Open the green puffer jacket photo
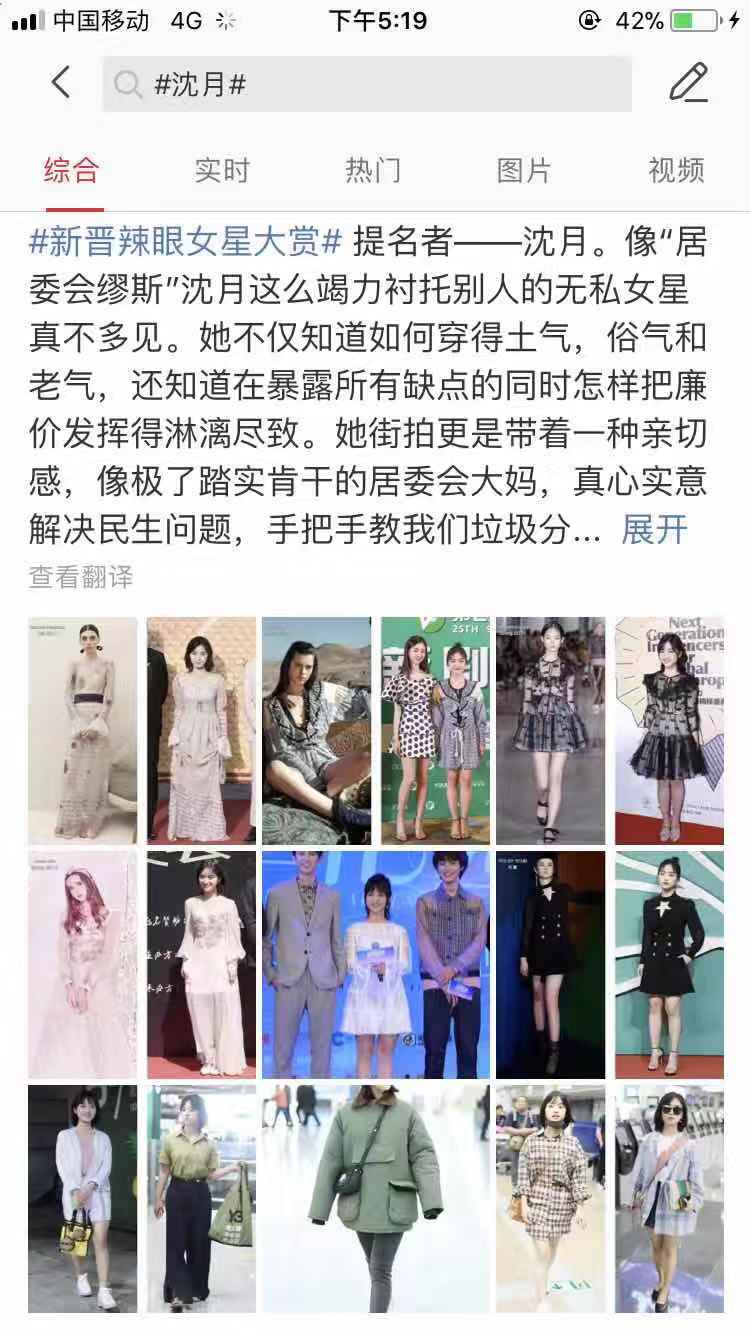Image resolution: width=750 pixels, height=1334 pixels. pos(376,1198)
